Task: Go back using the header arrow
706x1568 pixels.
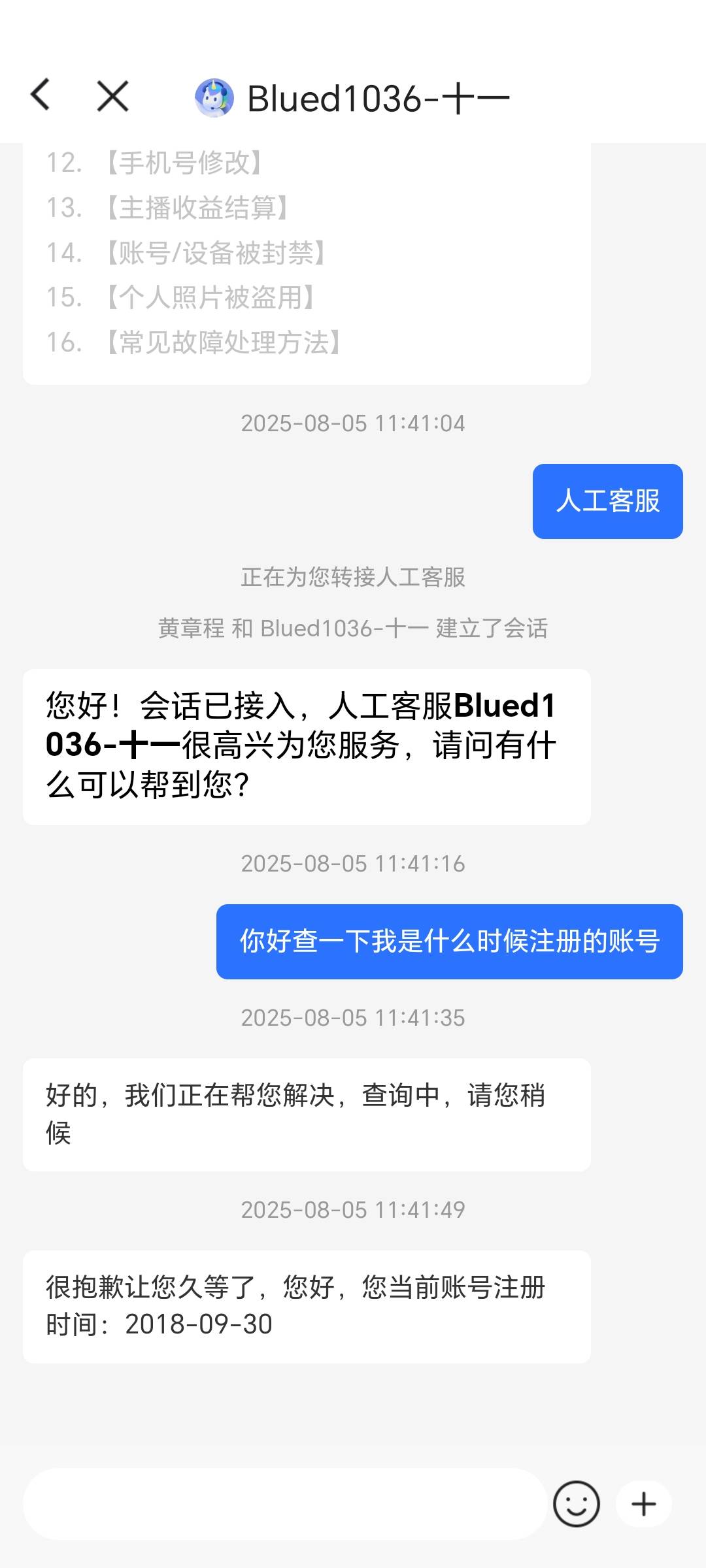Action: [x=41, y=95]
